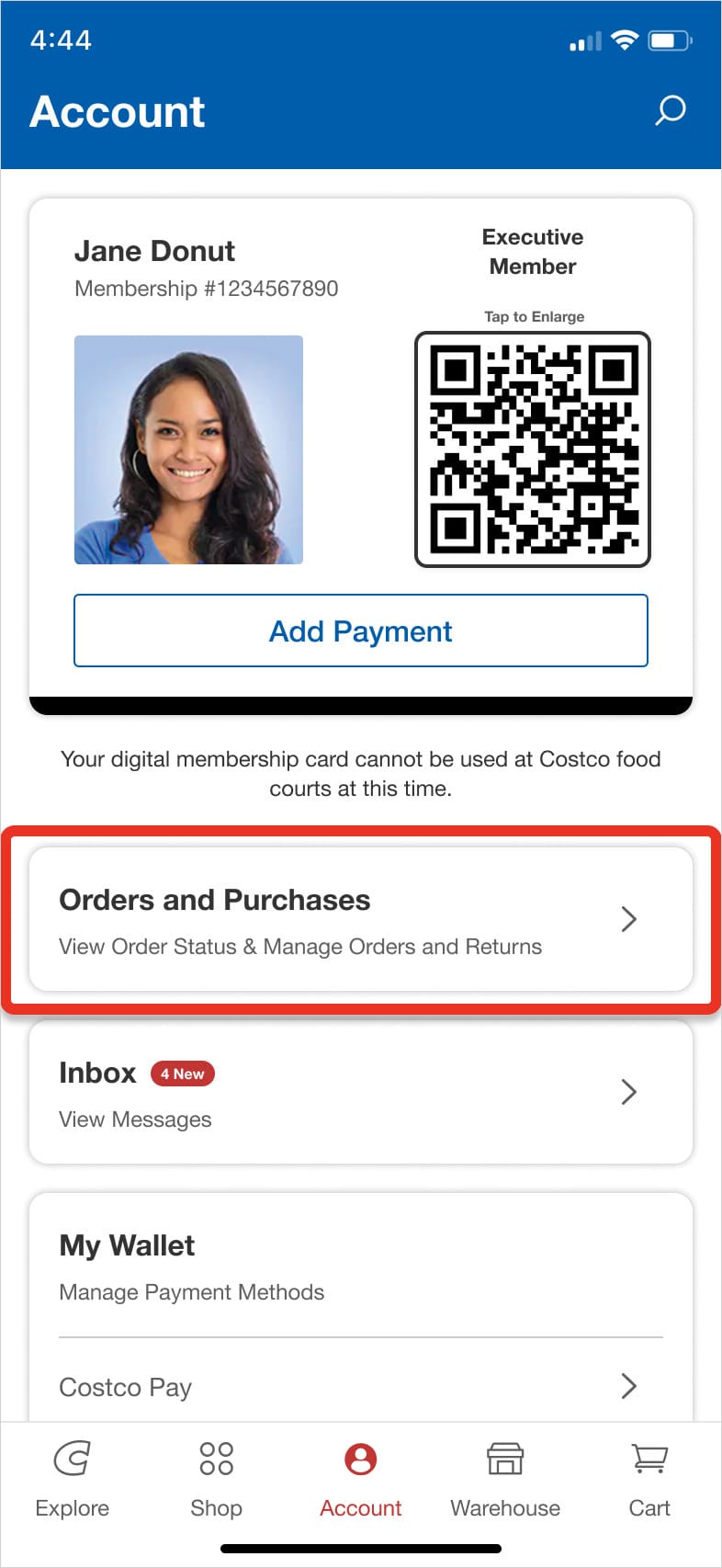This screenshot has height=1568, width=722.
Task: Switch to the Explore tab
Action: 73,1480
